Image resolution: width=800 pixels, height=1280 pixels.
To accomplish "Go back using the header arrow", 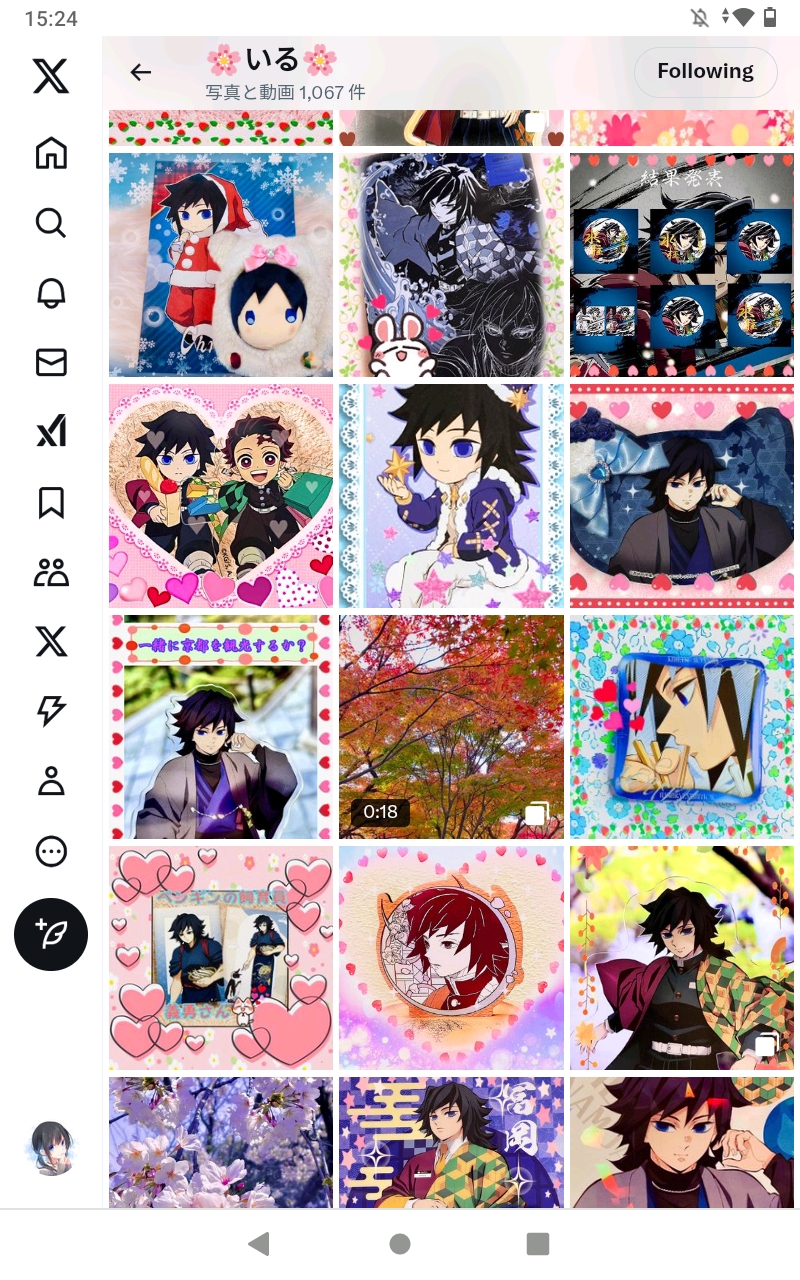I will click(x=141, y=72).
